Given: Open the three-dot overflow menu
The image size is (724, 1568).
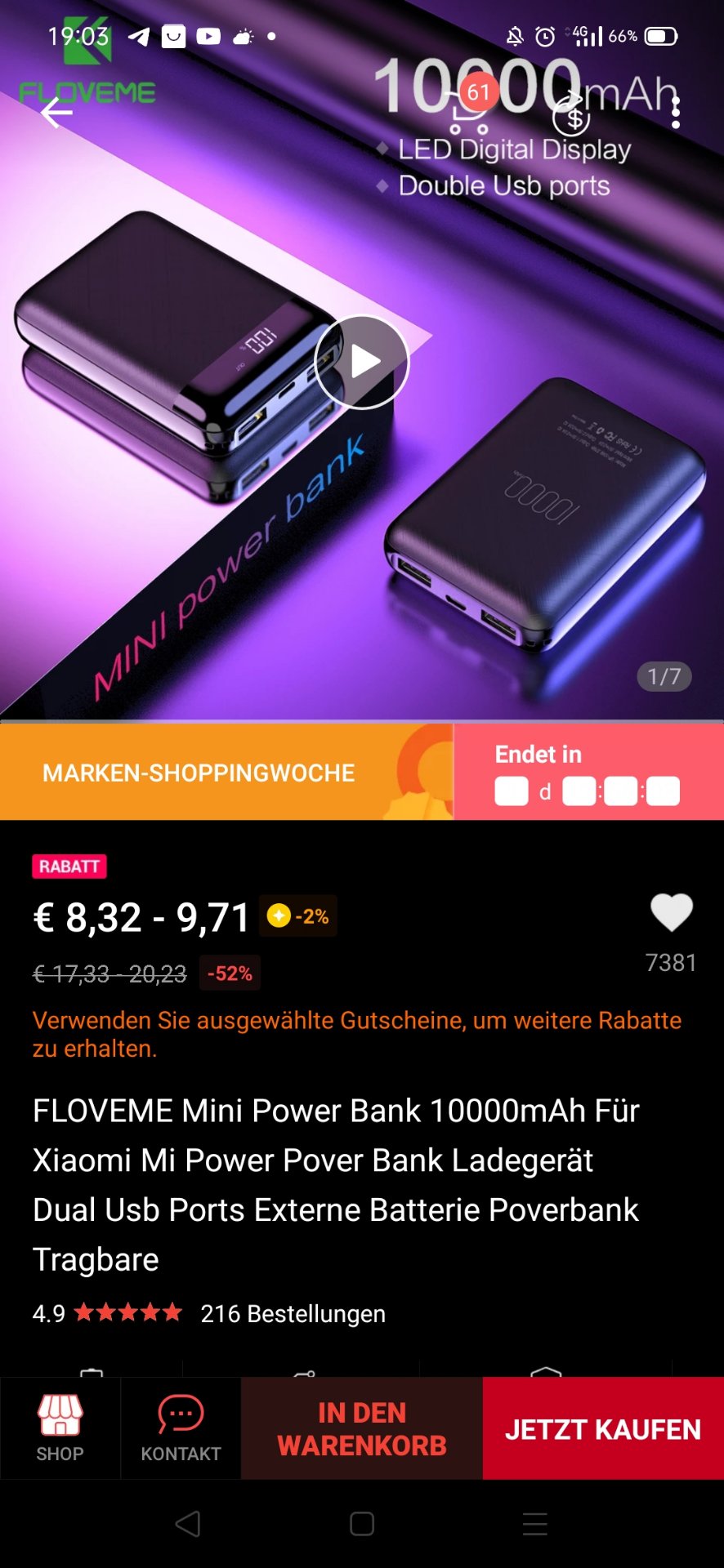Looking at the screenshot, I should (675, 113).
